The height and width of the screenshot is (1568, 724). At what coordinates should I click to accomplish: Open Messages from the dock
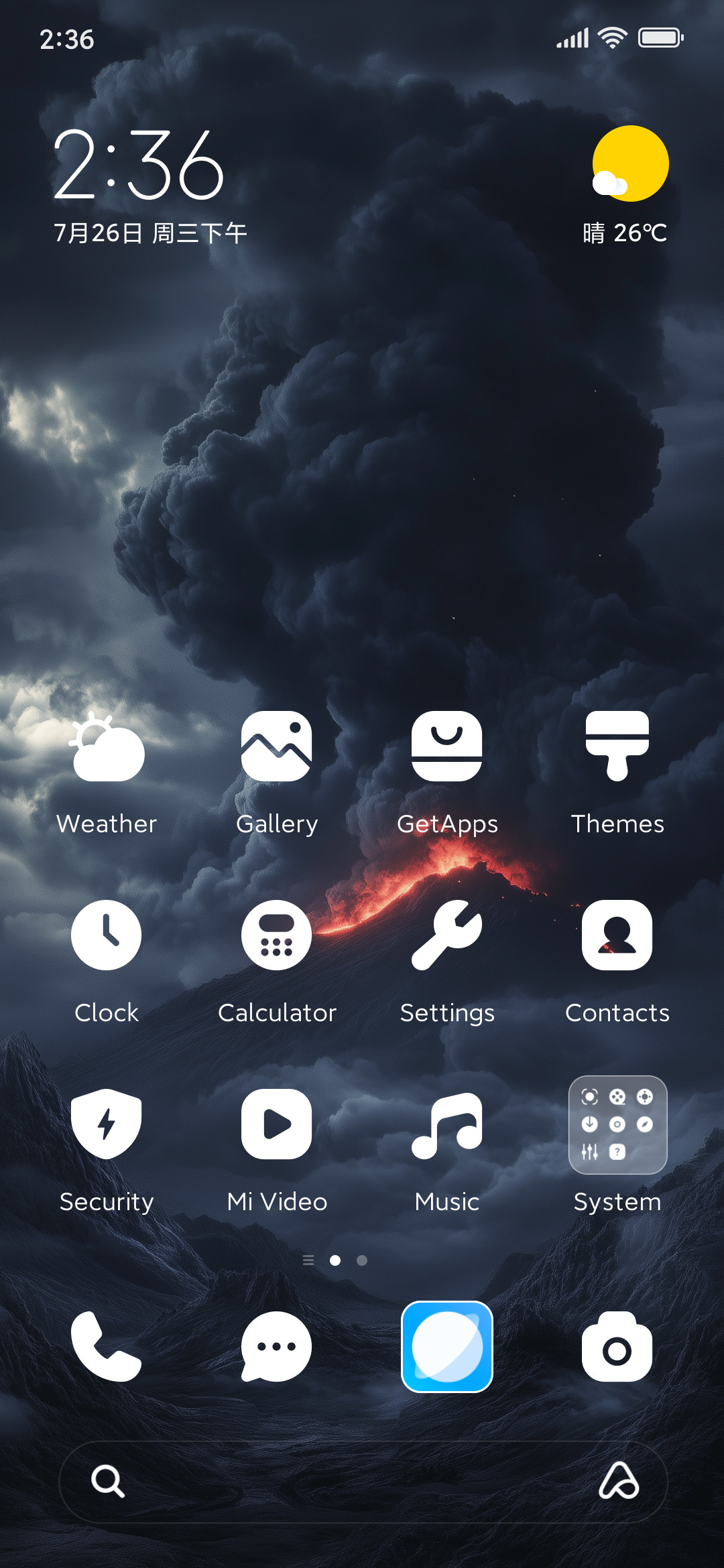pos(276,1346)
